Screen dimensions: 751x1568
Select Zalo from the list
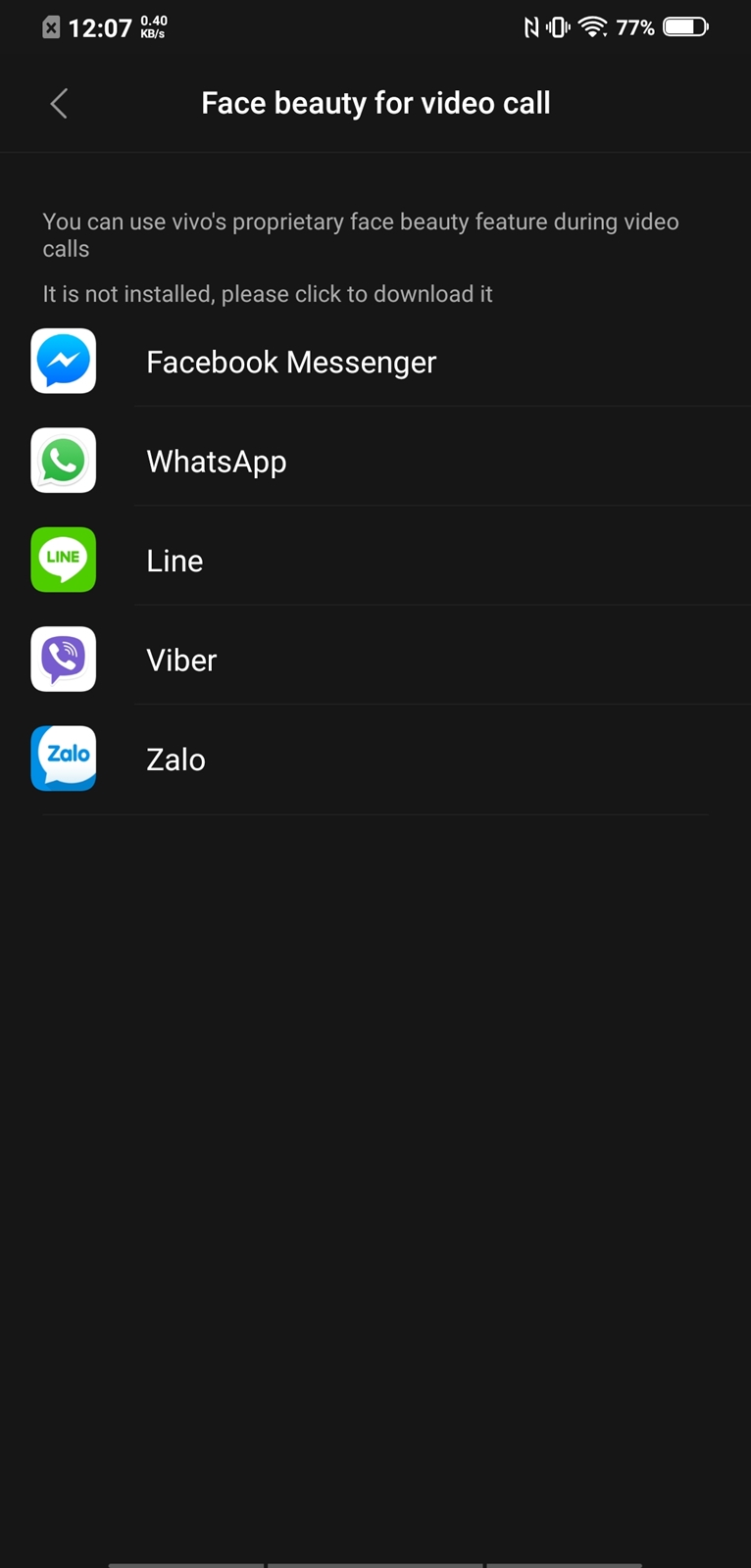(x=375, y=759)
